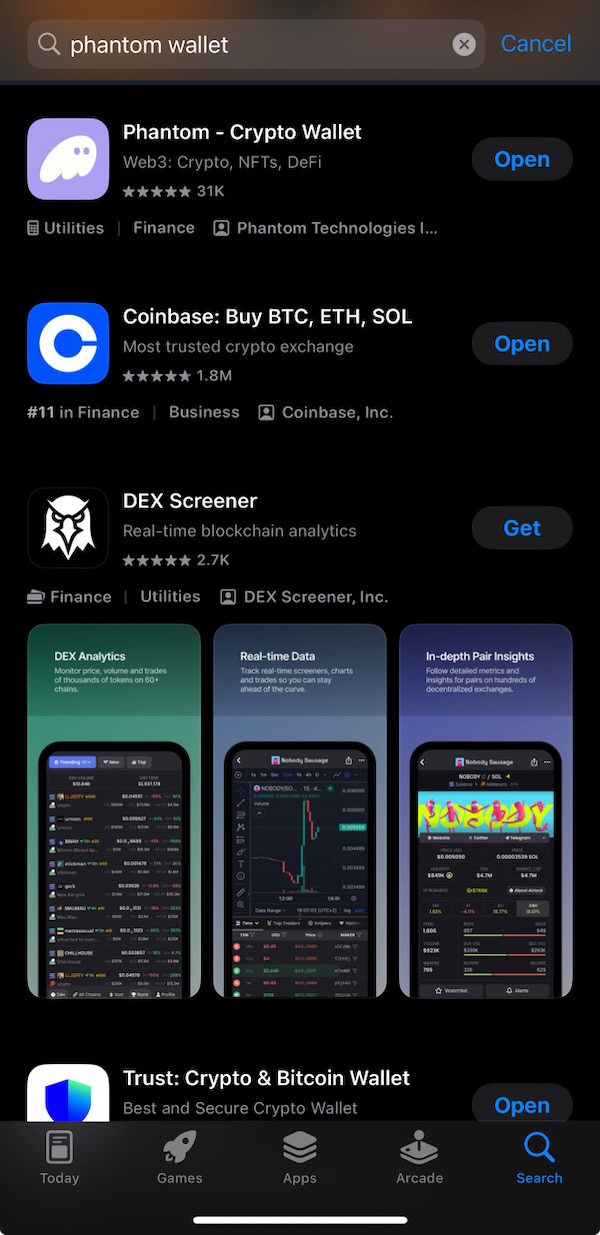Screen dimensions: 600x1235
Task: Switch to the Today tab
Action: tap(59, 1157)
